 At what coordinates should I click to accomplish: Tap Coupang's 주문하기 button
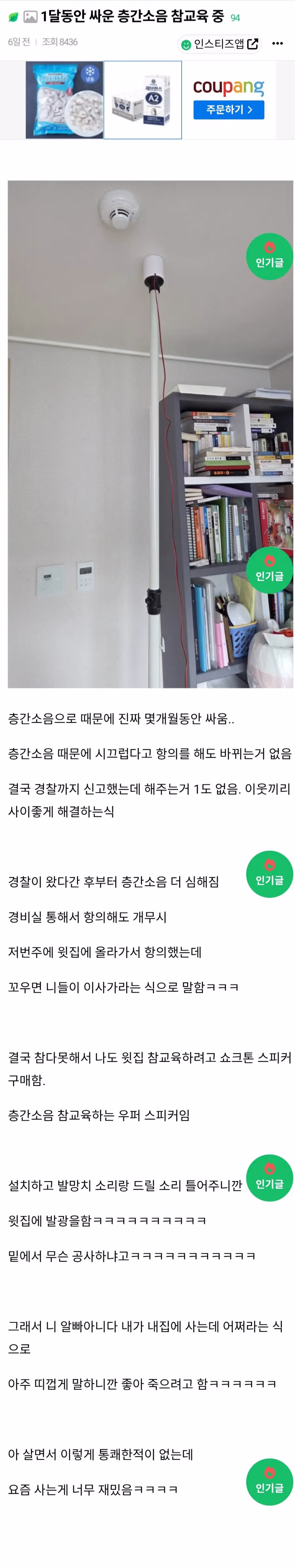pyautogui.click(x=229, y=110)
